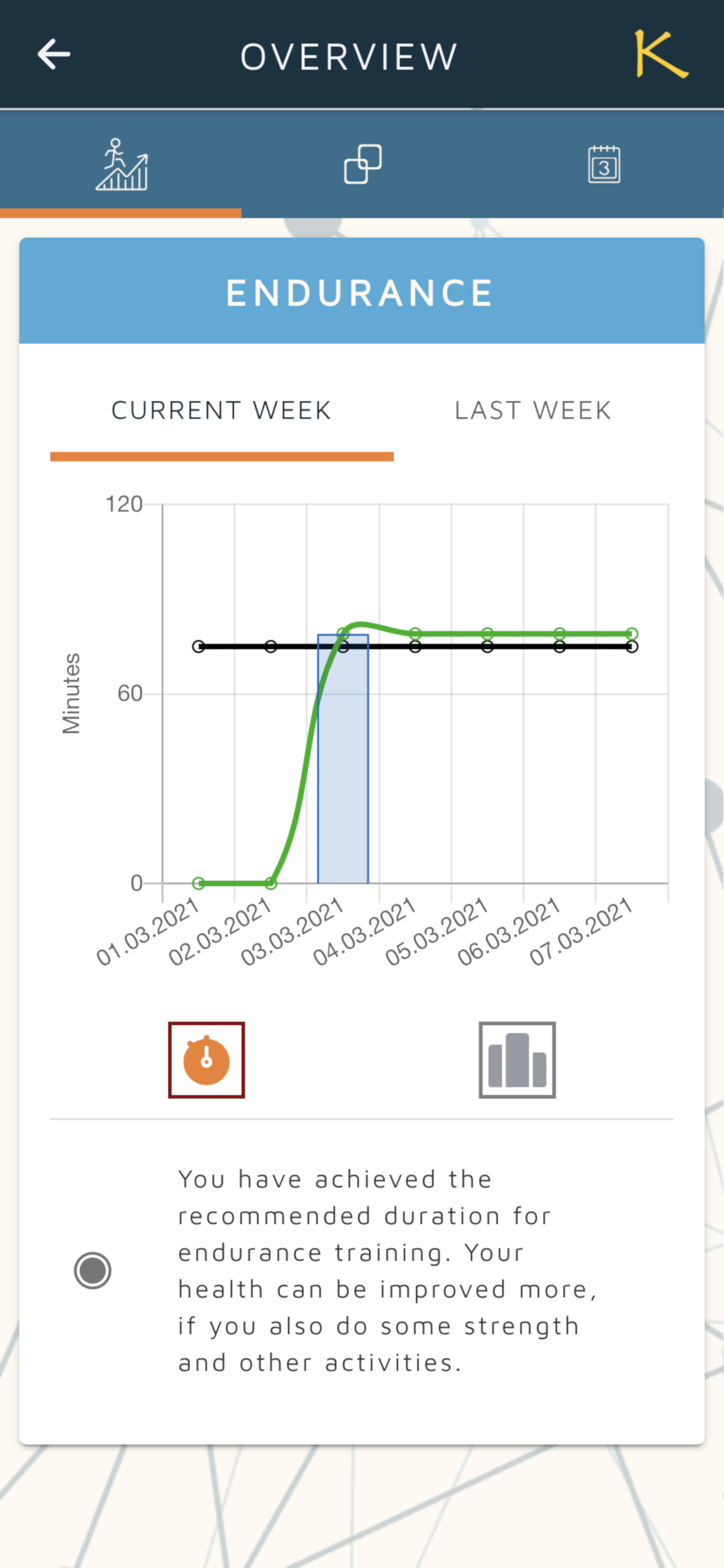Viewport: 724px width, 1568px height.
Task: Select the Current Week tab
Action: pos(222,411)
